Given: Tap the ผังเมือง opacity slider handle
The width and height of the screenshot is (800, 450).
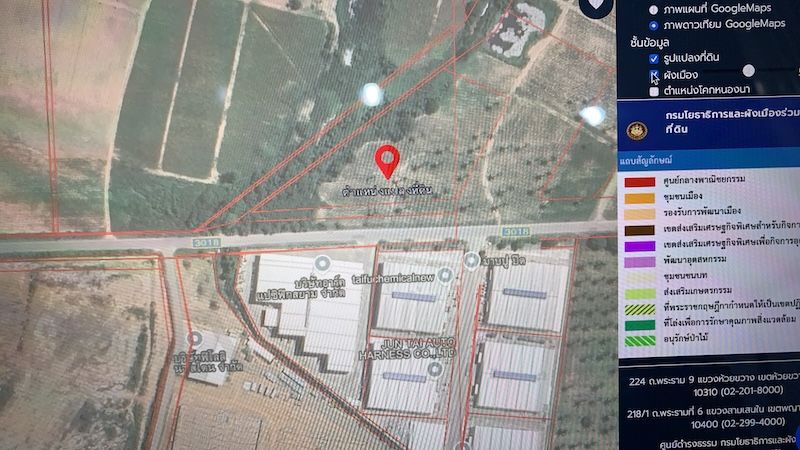Looking at the screenshot, I should tap(748, 71).
